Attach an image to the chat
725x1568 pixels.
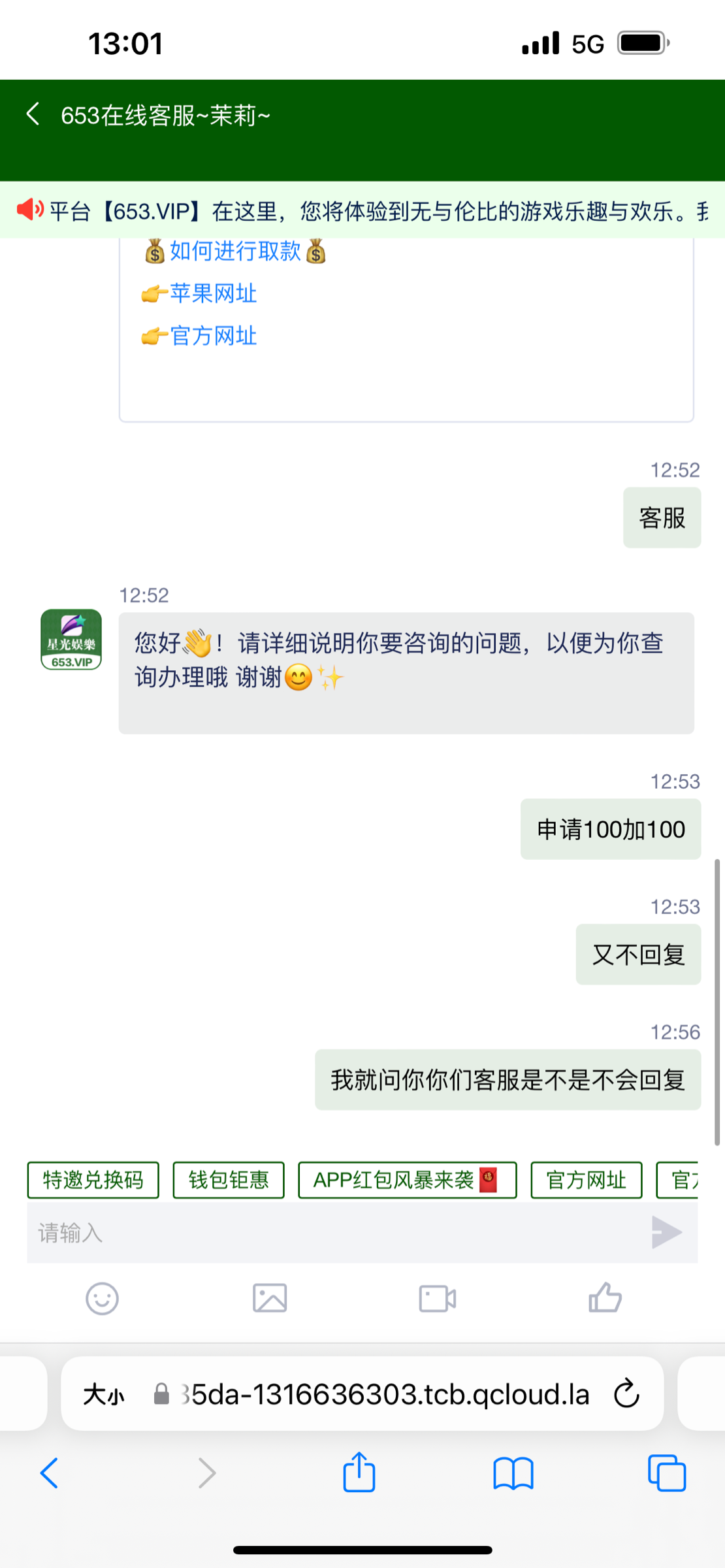tap(270, 1298)
